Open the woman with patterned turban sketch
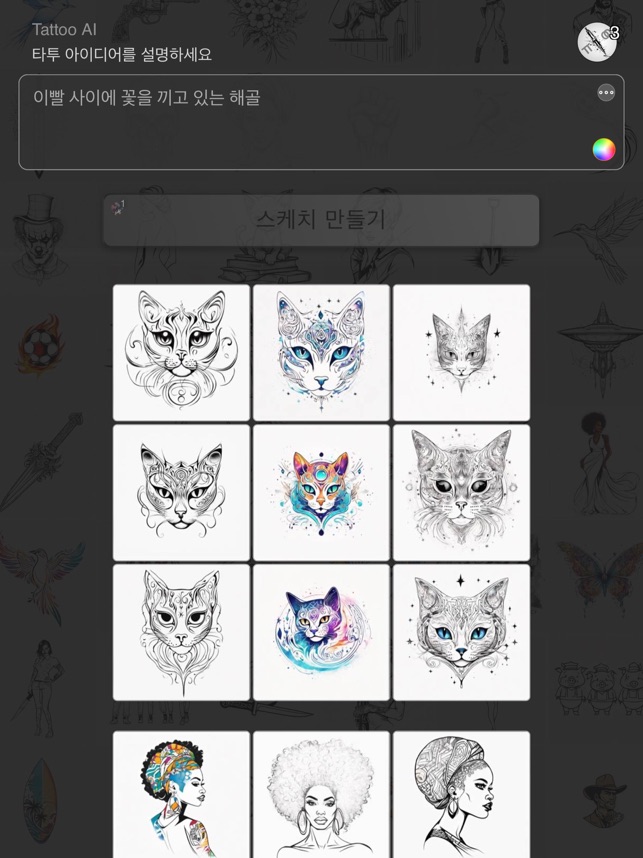The height and width of the screenshot is (858, 643). tap(461, 795)
